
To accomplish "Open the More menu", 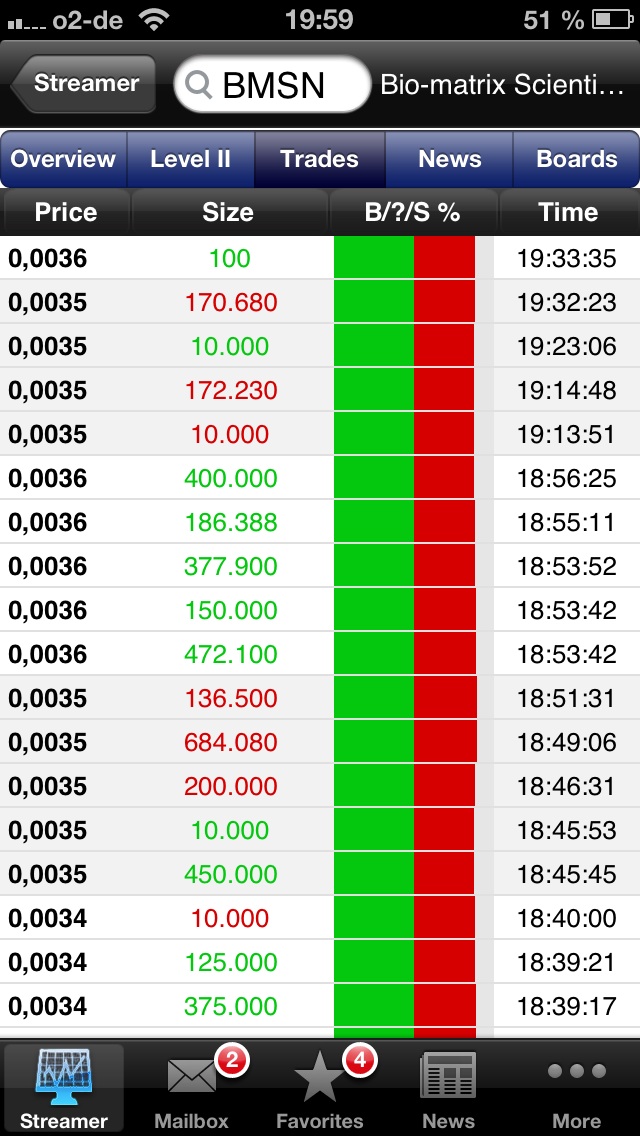I will (x=576, y=1088).
